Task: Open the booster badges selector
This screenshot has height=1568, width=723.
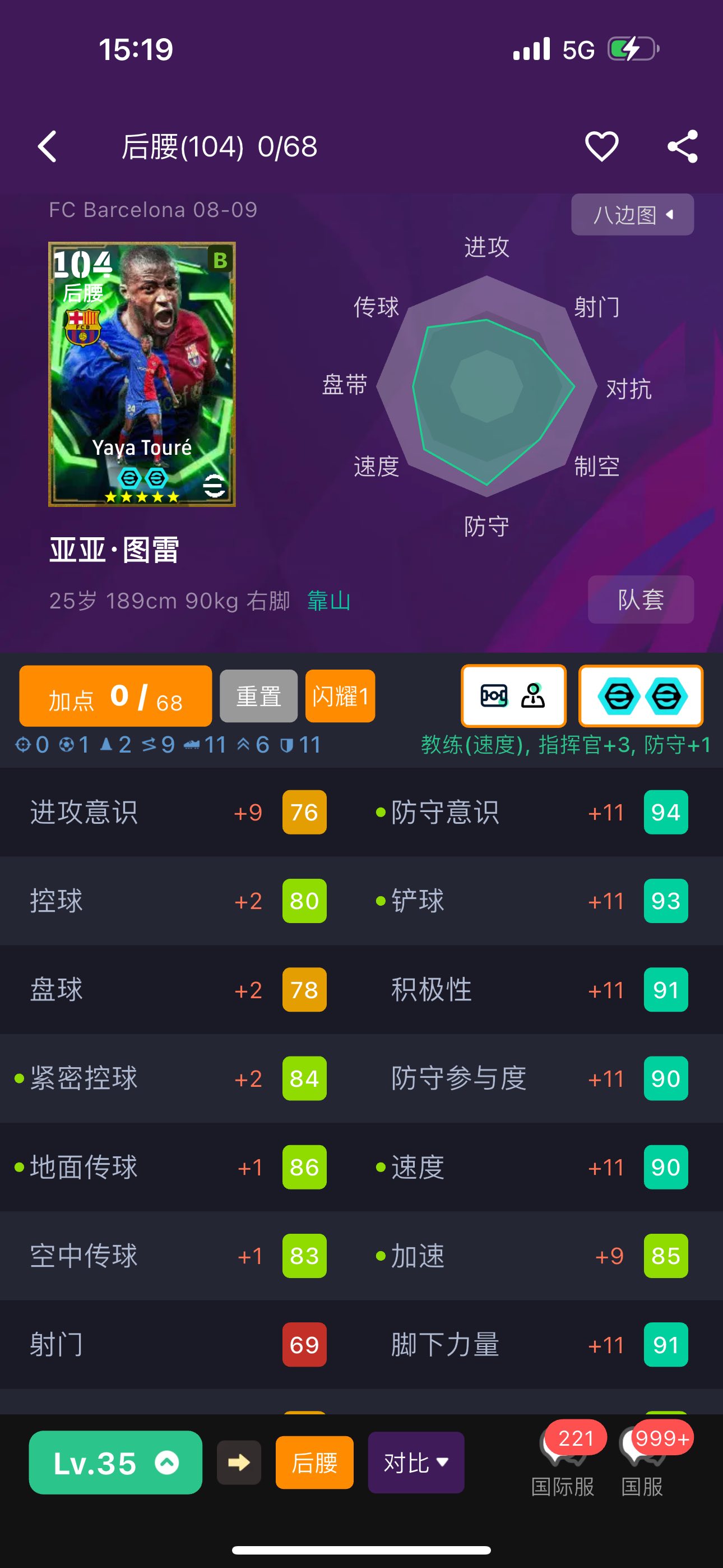Action: (x=641, y=696)
